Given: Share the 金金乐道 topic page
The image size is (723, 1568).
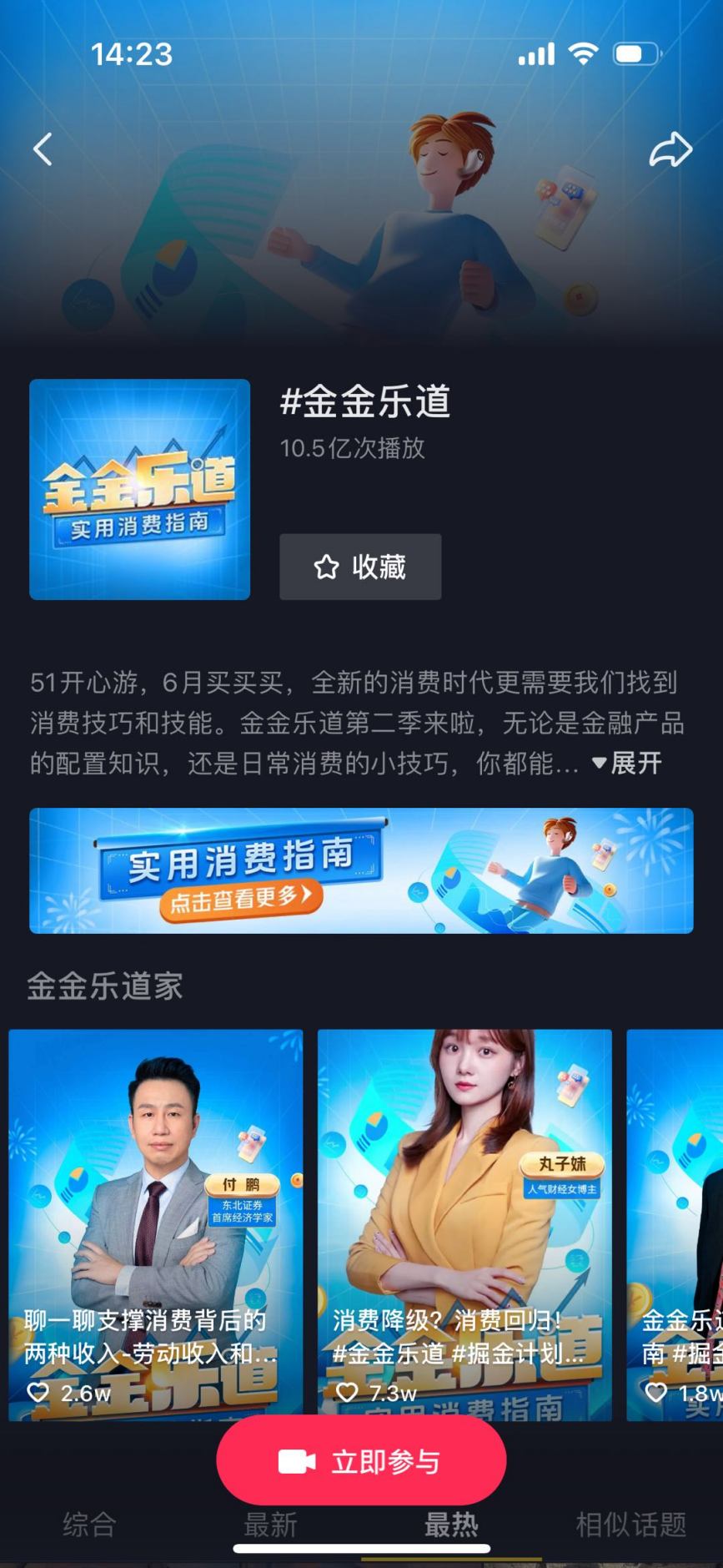Looking at the screenshot, I should pyautogui.click(x=670, y=150).
